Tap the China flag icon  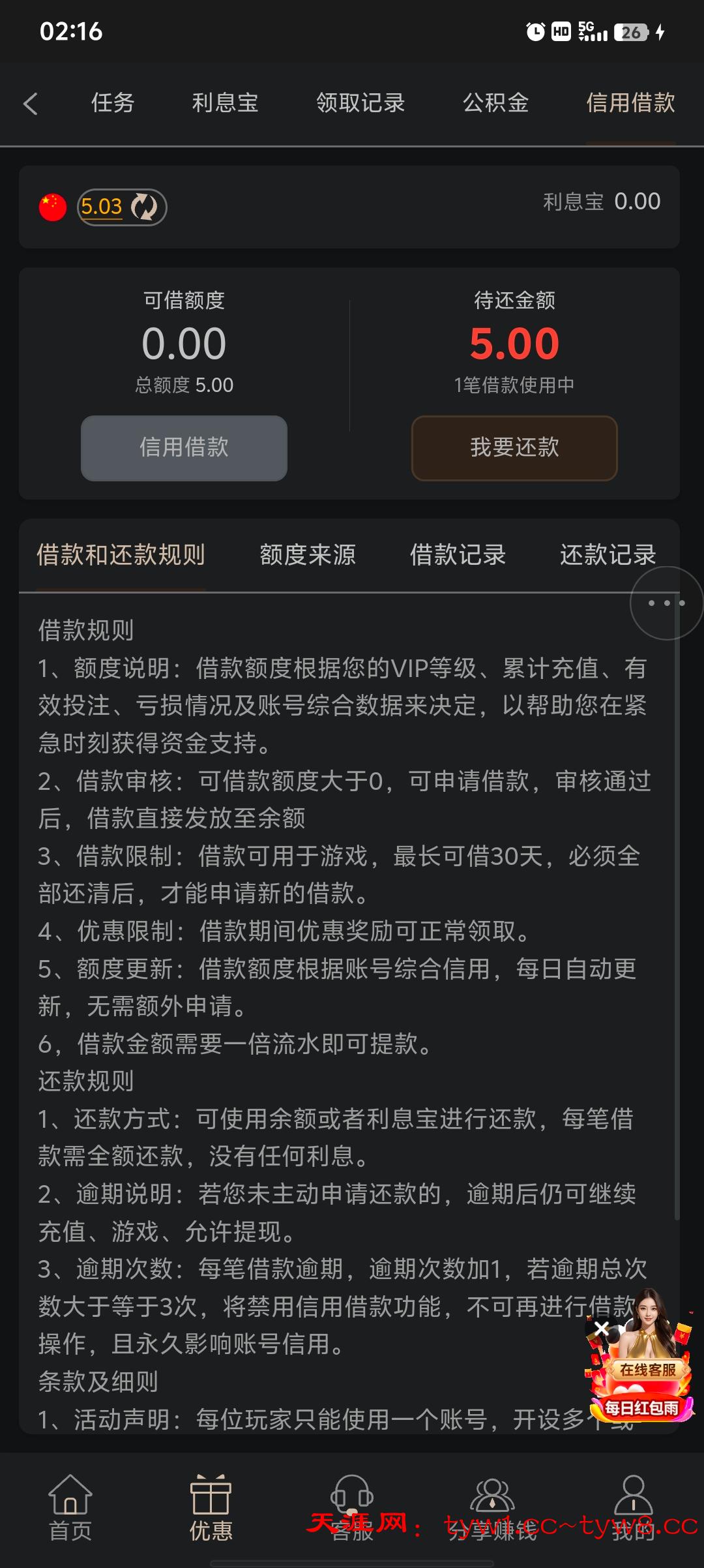tap(51, 205)
